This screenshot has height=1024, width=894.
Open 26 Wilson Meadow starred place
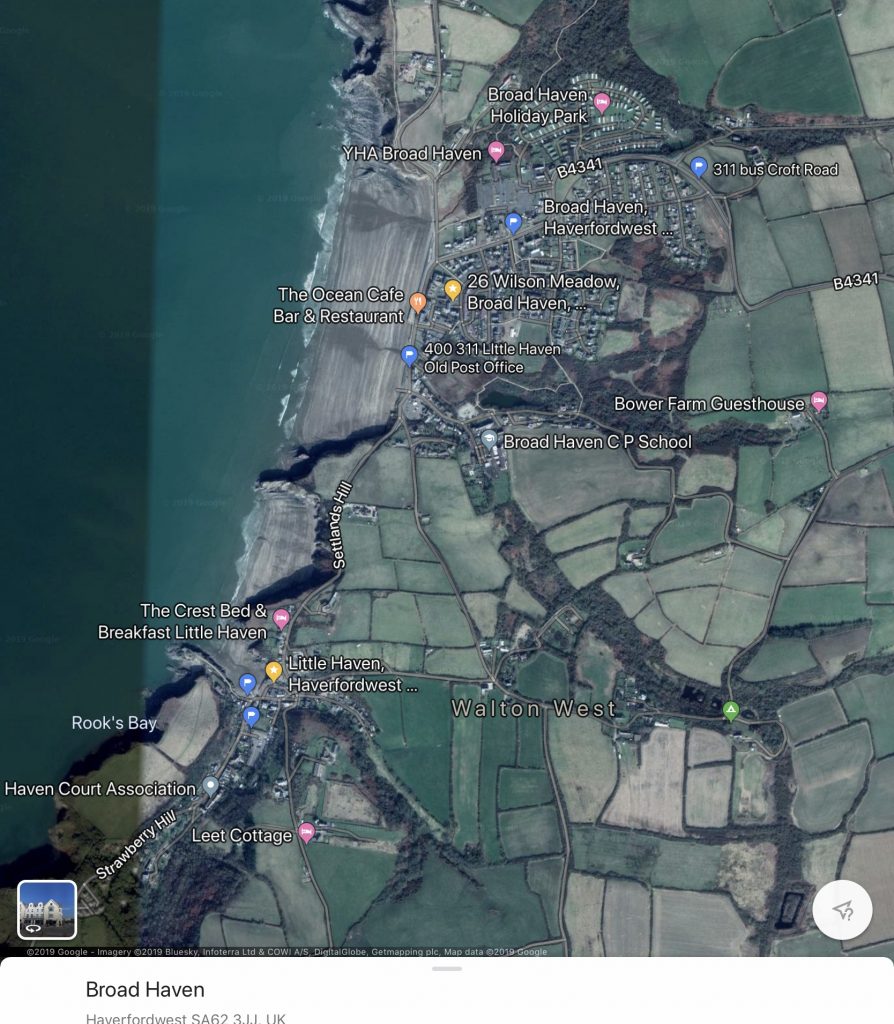coord(452,289)
